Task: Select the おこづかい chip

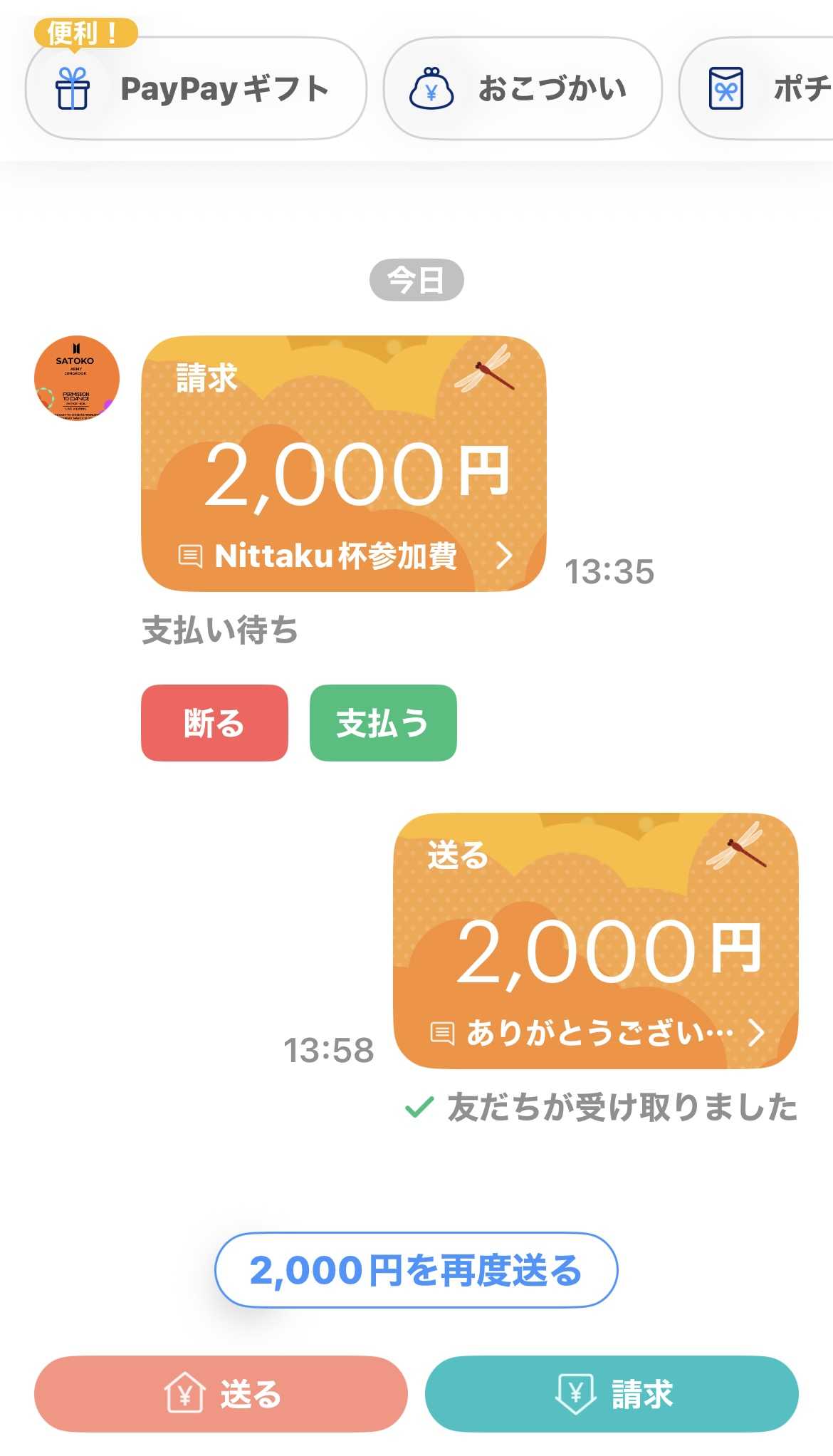Action: 523,89
